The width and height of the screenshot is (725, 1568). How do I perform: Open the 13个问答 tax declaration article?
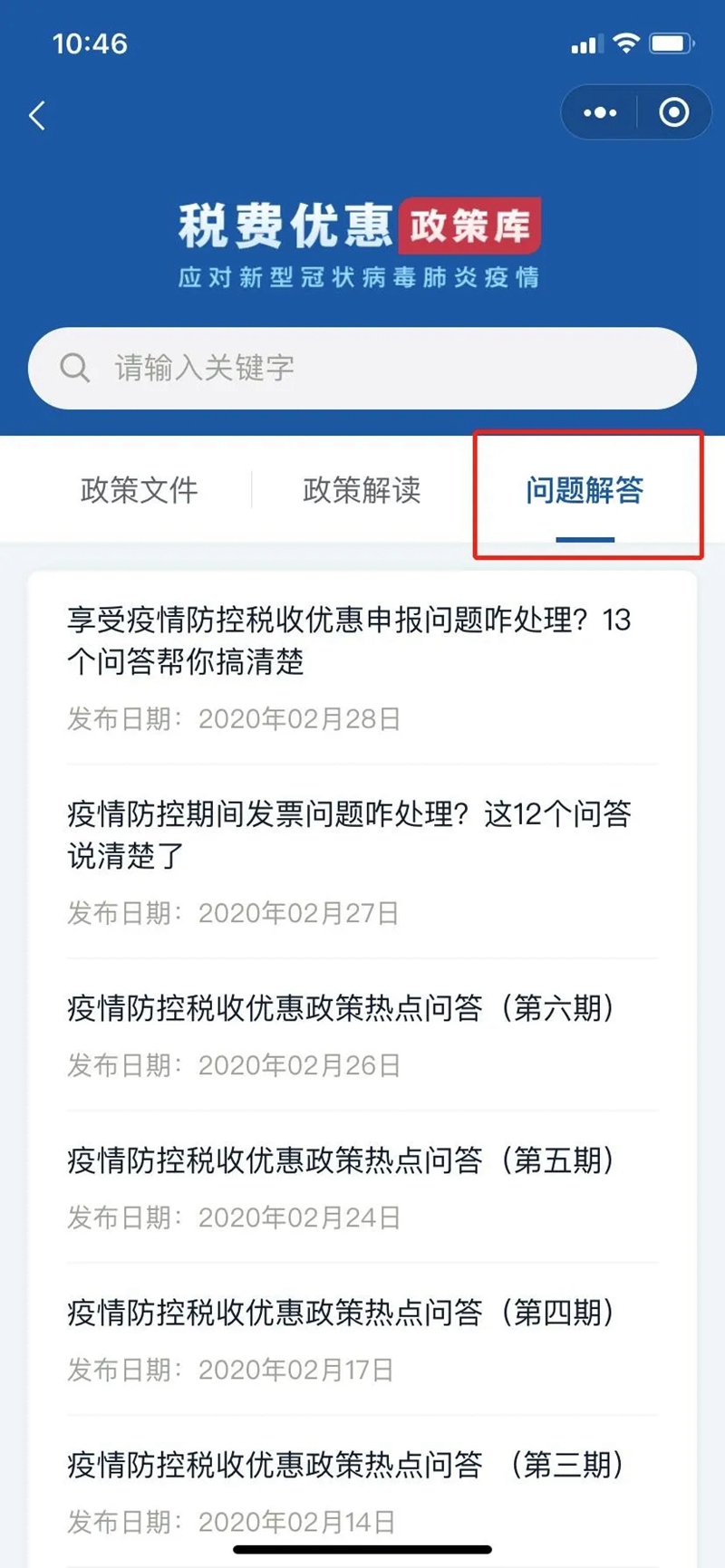click(x=349, y=640)
